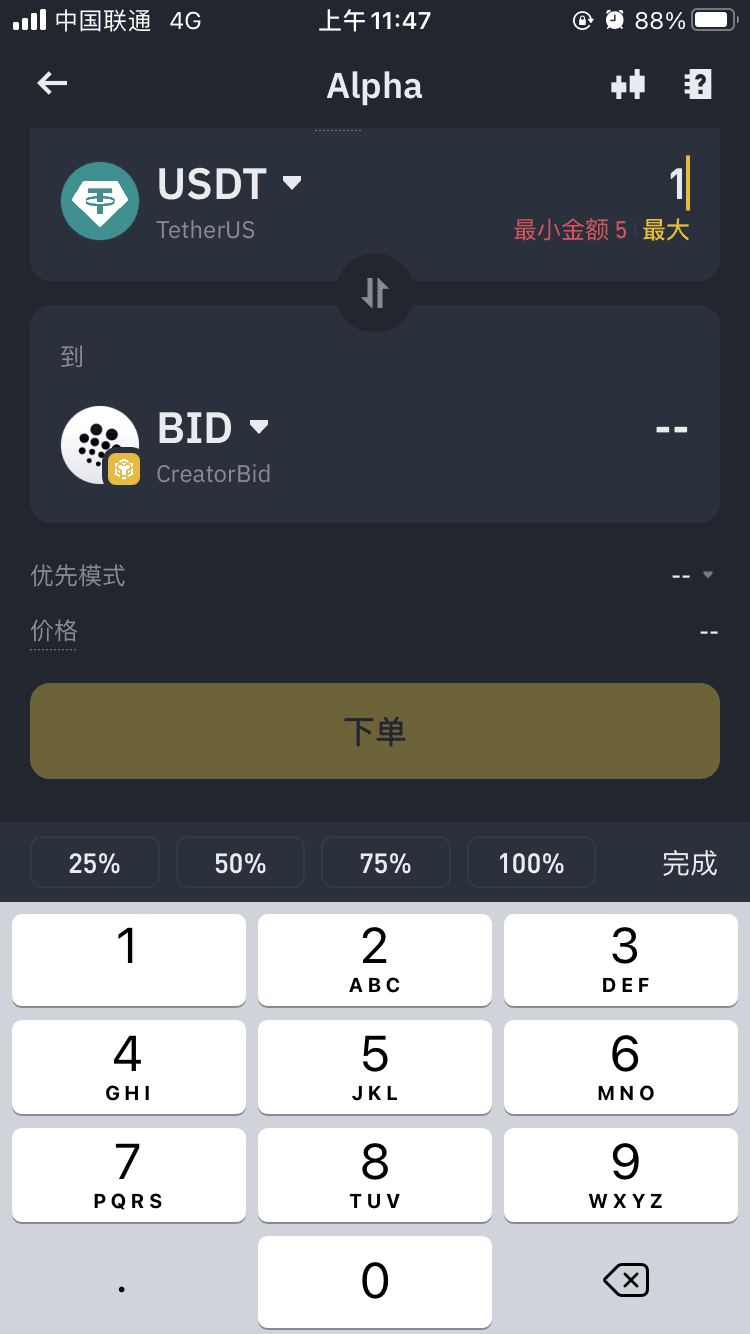750x1334 pixels.
Task: Open the 优先模式 dropdown
Action: 692,575
